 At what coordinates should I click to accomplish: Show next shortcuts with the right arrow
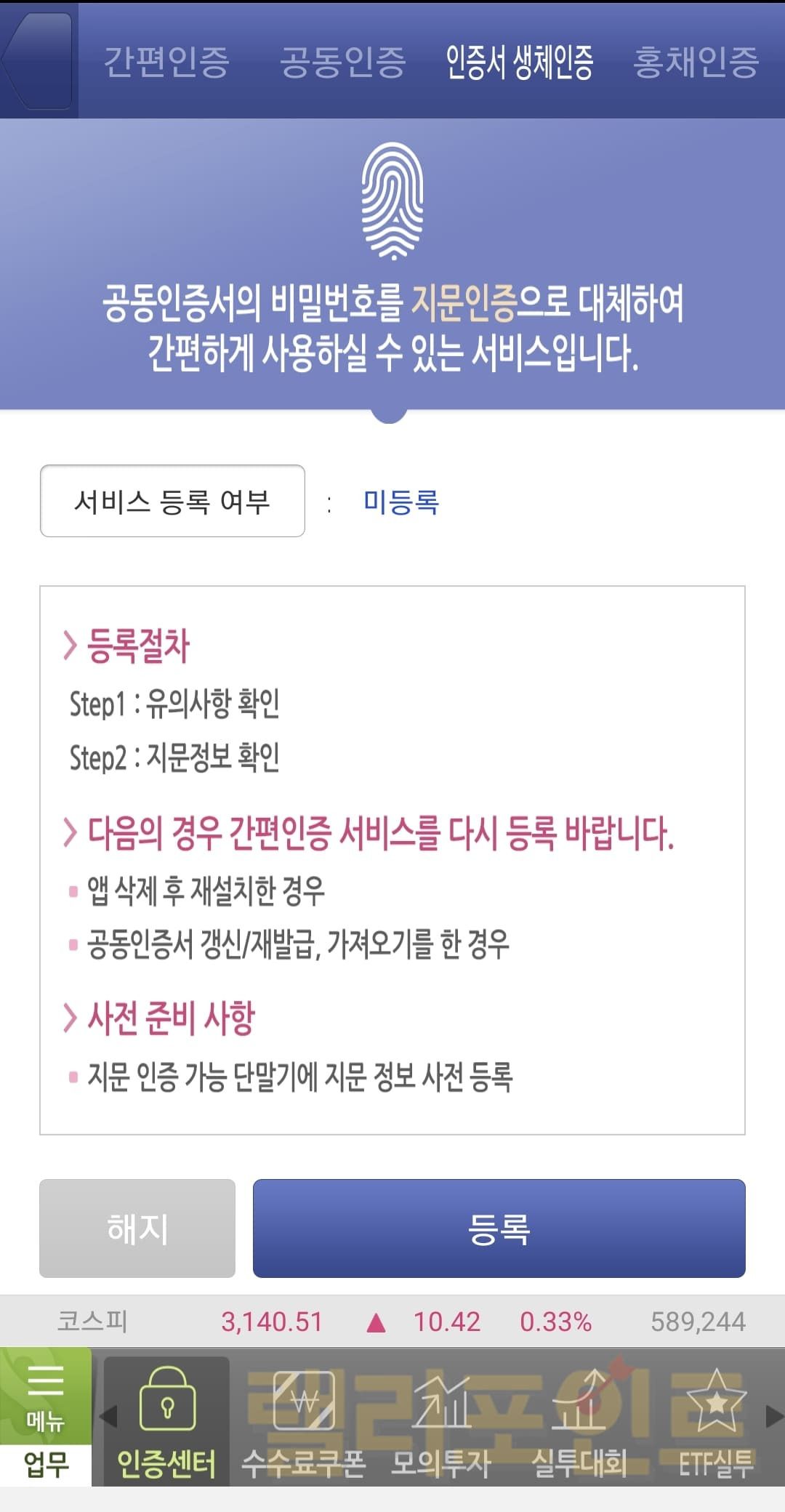coord(775,1416)
